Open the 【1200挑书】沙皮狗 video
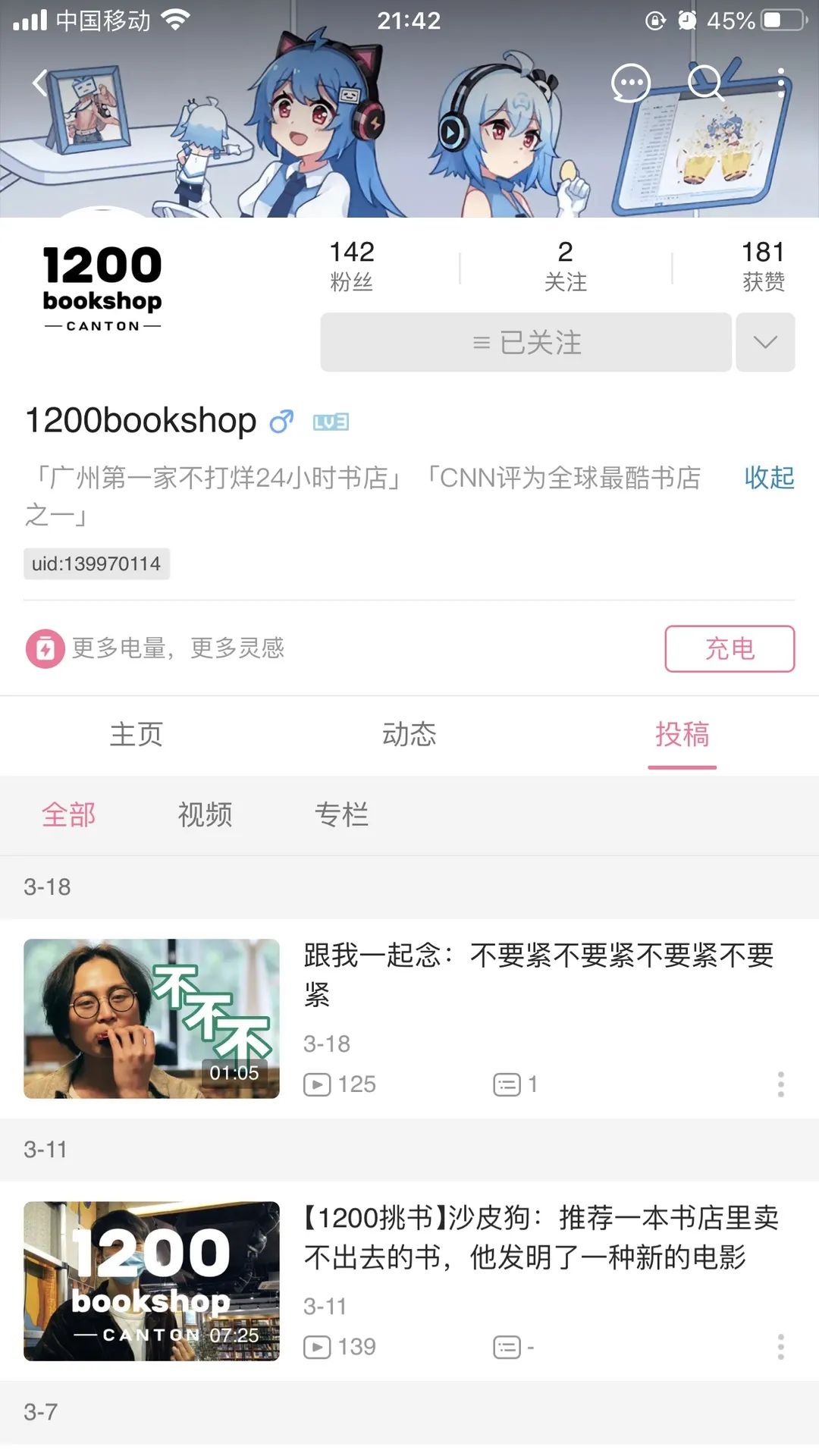Image resolution: width=819 pixels, height=1456 pixels. point(409,1281)
